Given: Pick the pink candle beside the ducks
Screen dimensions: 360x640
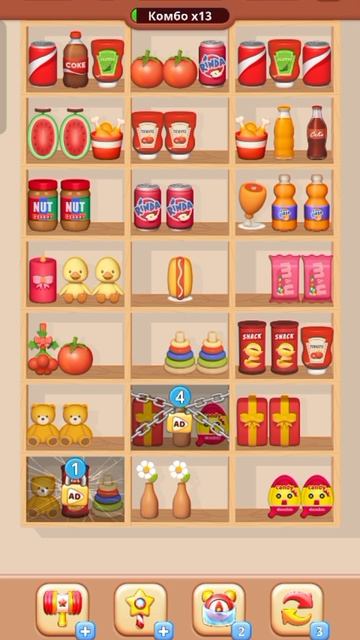Looking at the screenshot, I should click(43, 280).
